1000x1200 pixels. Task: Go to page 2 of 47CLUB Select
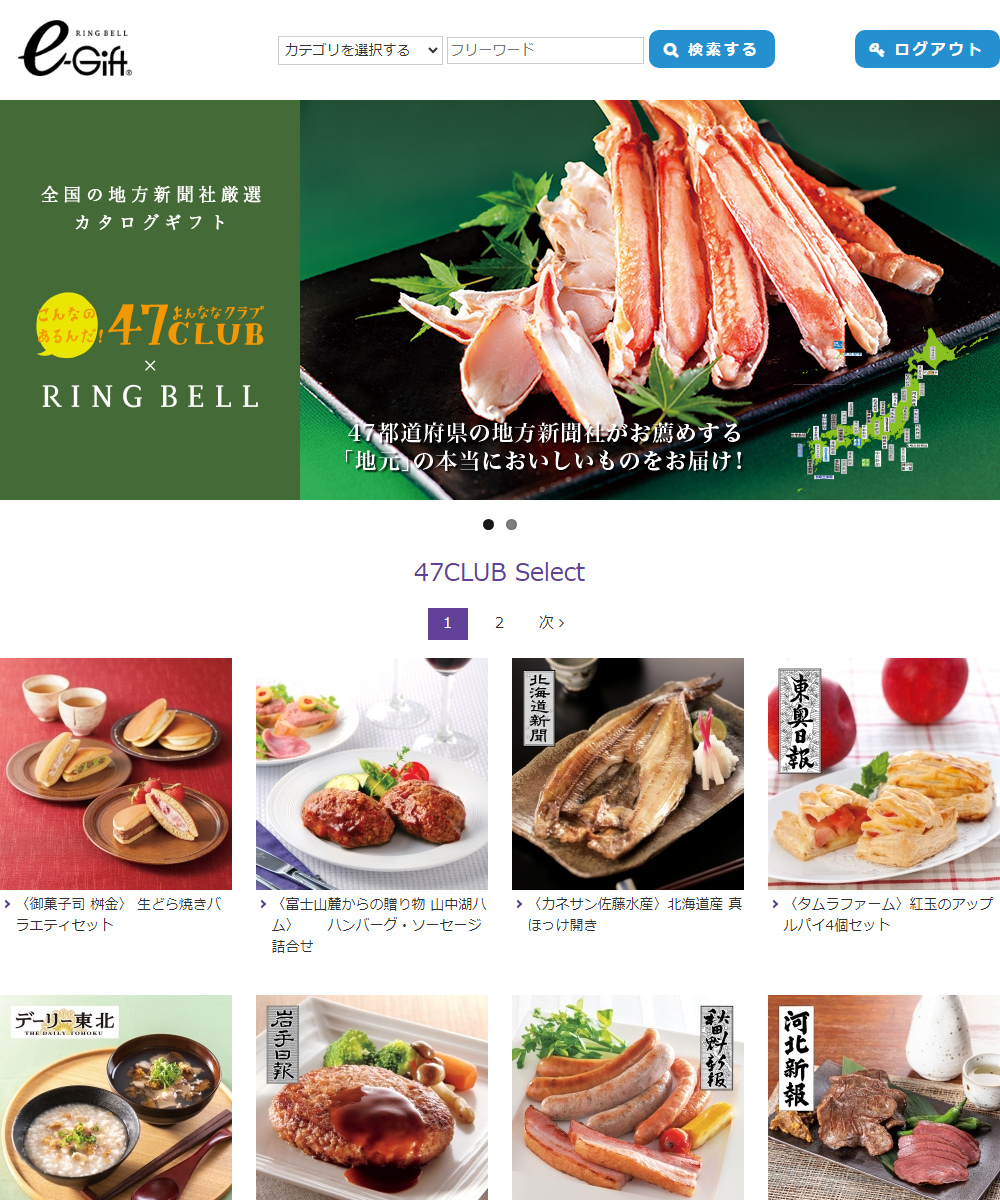point(499,623)
